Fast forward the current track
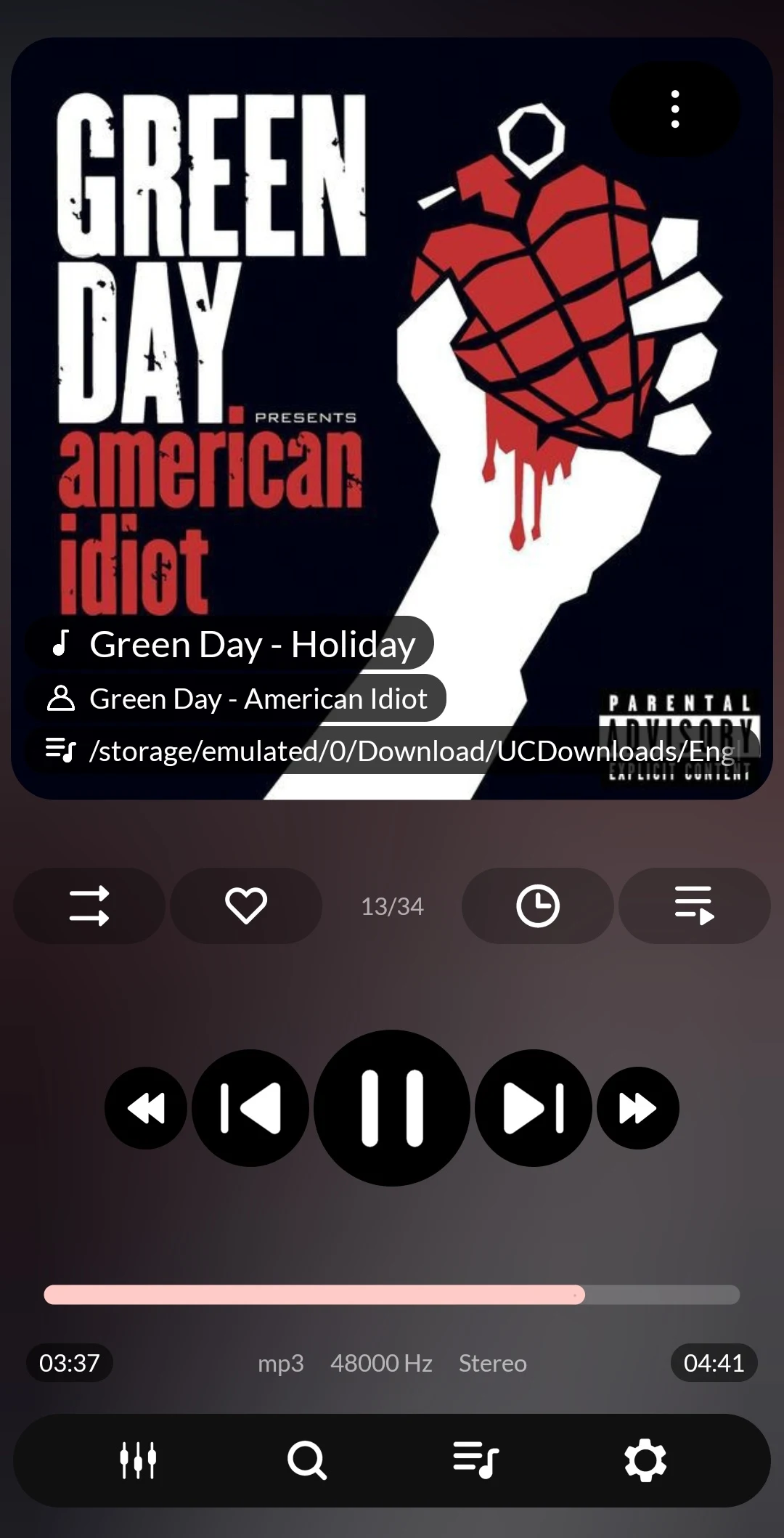 [x=638, y=1108]
